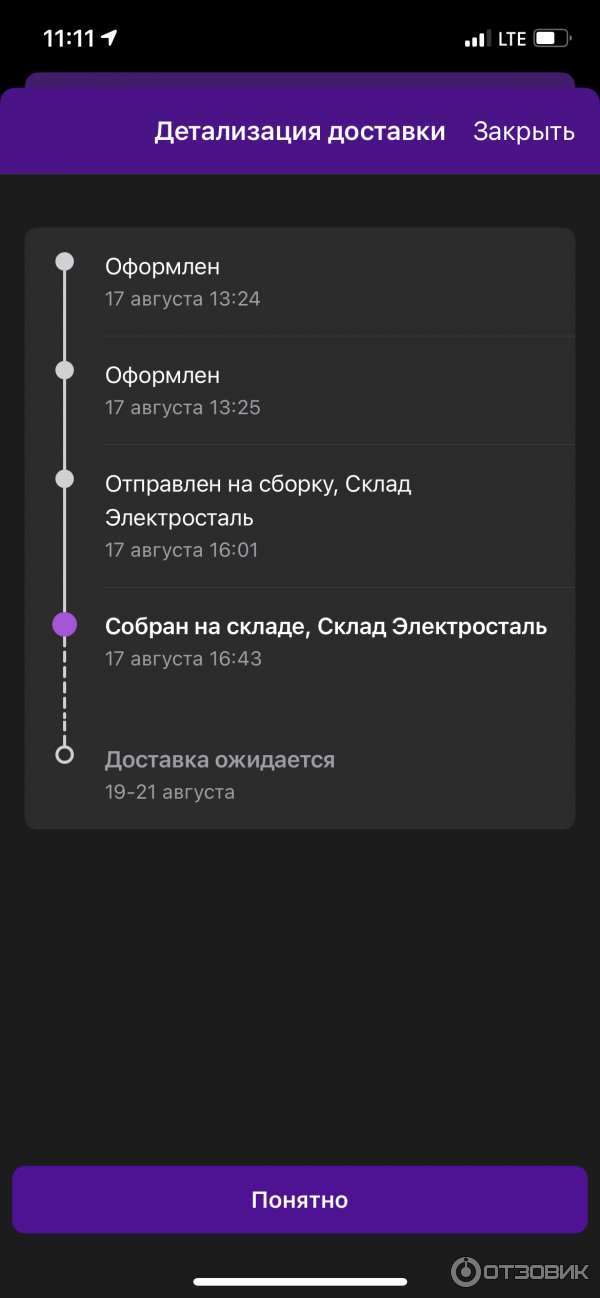Tap Закрыть to close delivery details
Screen dimensions: 600x1298
pyautogui.click(x=523, y=132)
